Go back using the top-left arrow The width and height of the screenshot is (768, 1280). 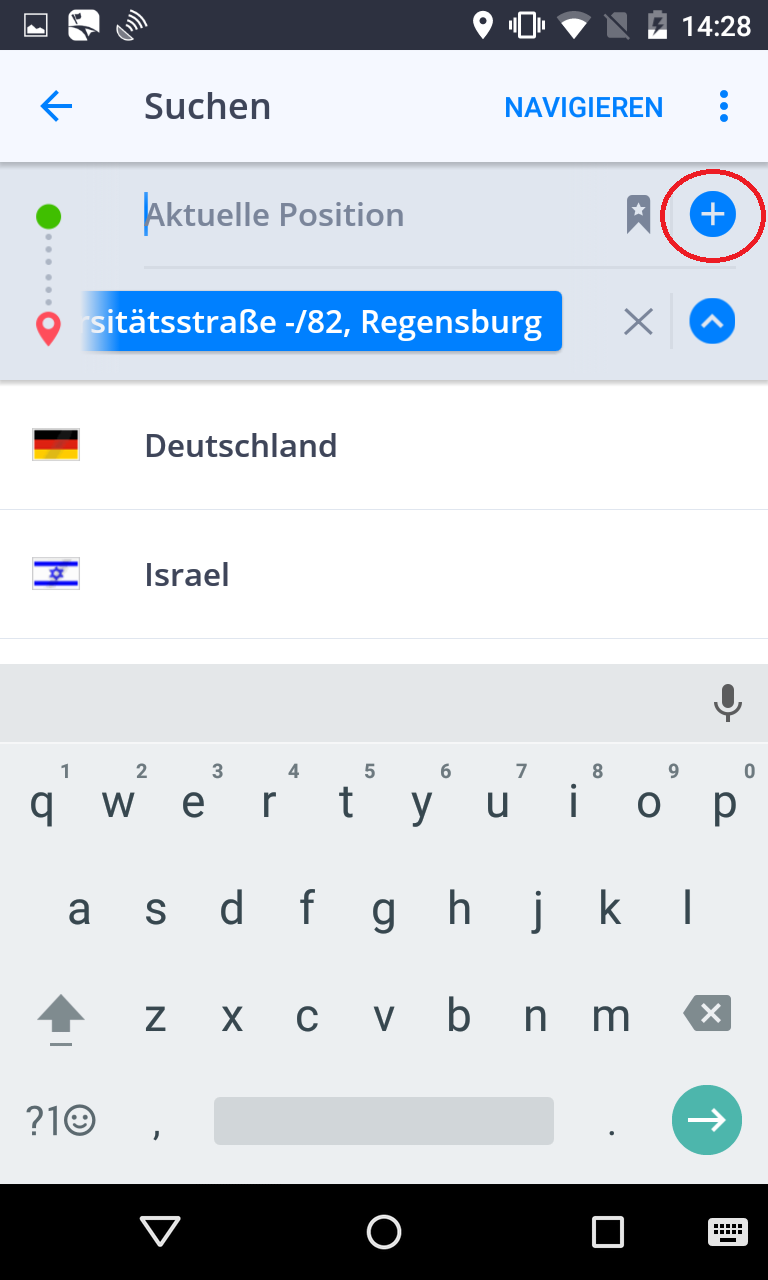pos(56,106)
